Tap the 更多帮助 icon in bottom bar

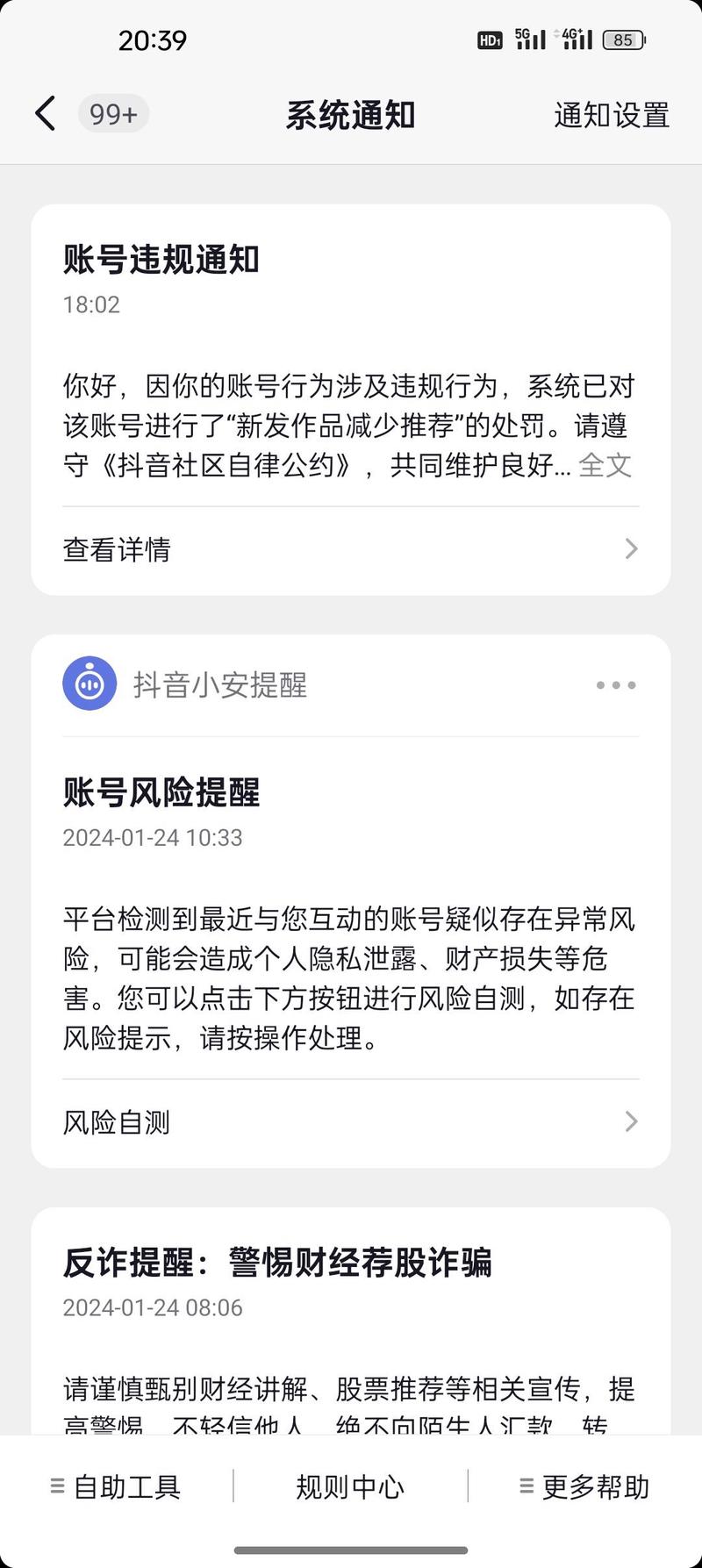[x=525, y=1487]
